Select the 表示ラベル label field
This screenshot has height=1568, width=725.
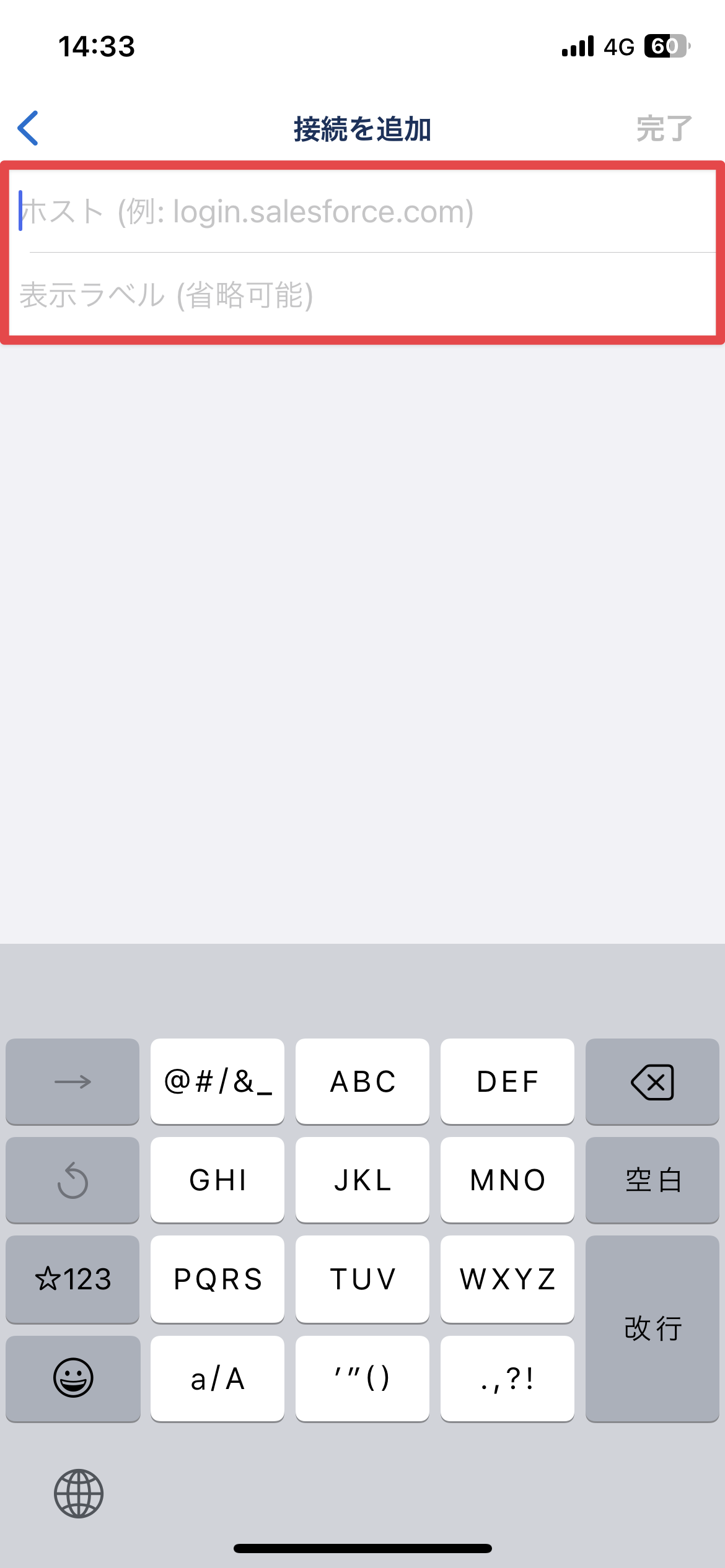pyautogui.click(x=362, y=295)
